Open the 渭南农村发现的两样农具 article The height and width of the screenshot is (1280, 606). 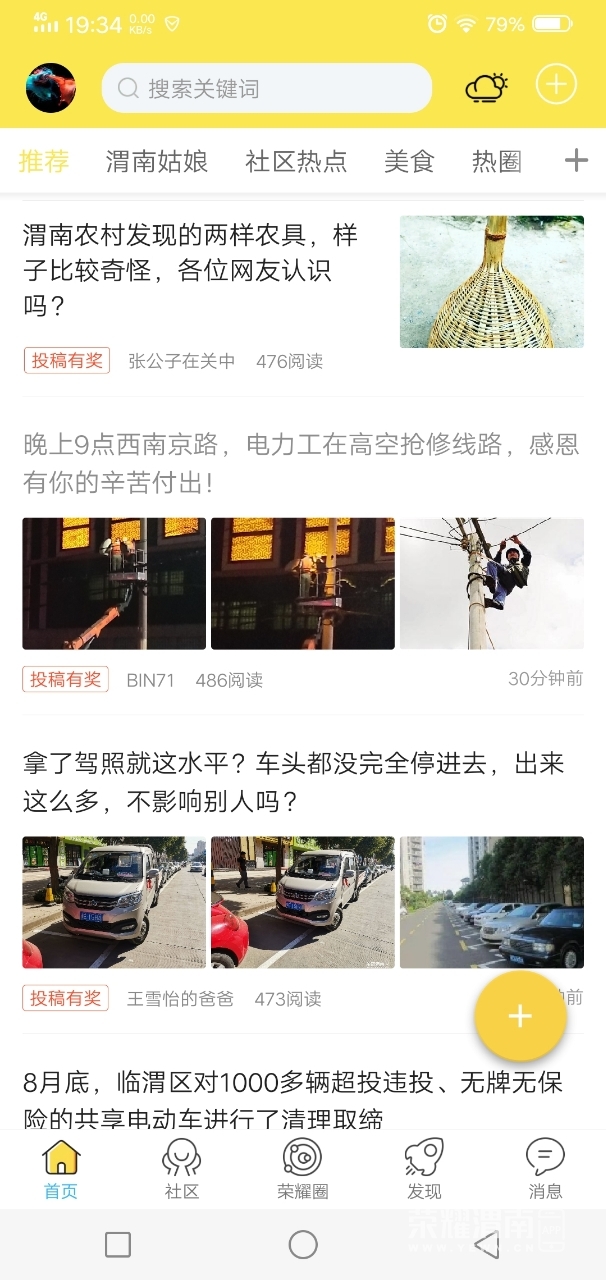point(190,270)
